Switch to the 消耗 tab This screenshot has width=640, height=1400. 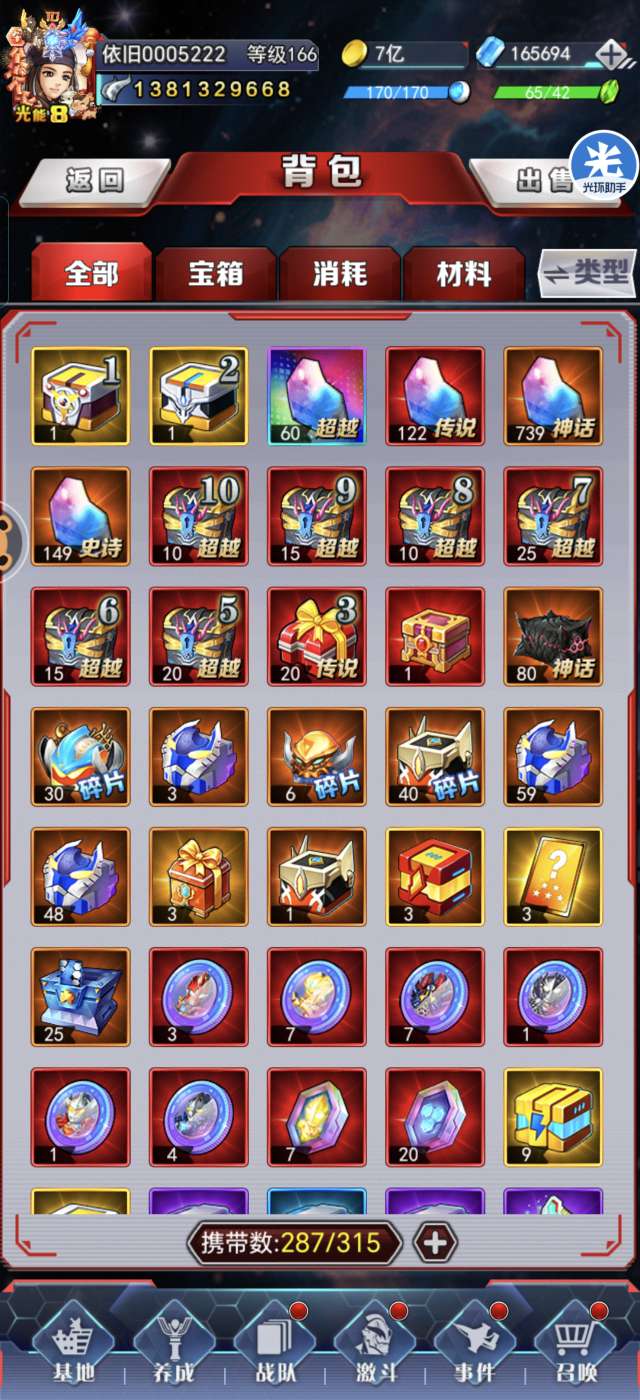coord(339,272)
